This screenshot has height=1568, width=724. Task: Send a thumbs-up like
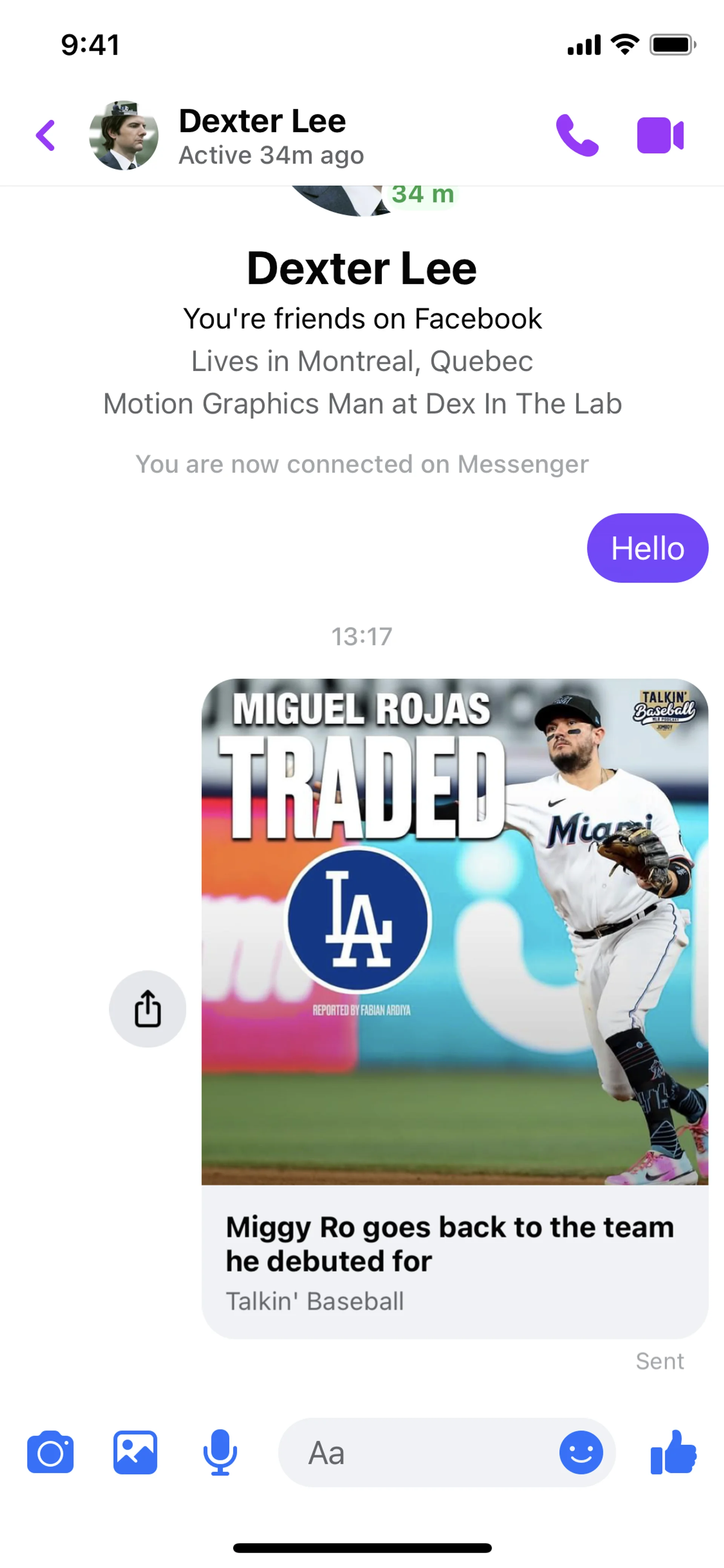(x=673, y=1452)
